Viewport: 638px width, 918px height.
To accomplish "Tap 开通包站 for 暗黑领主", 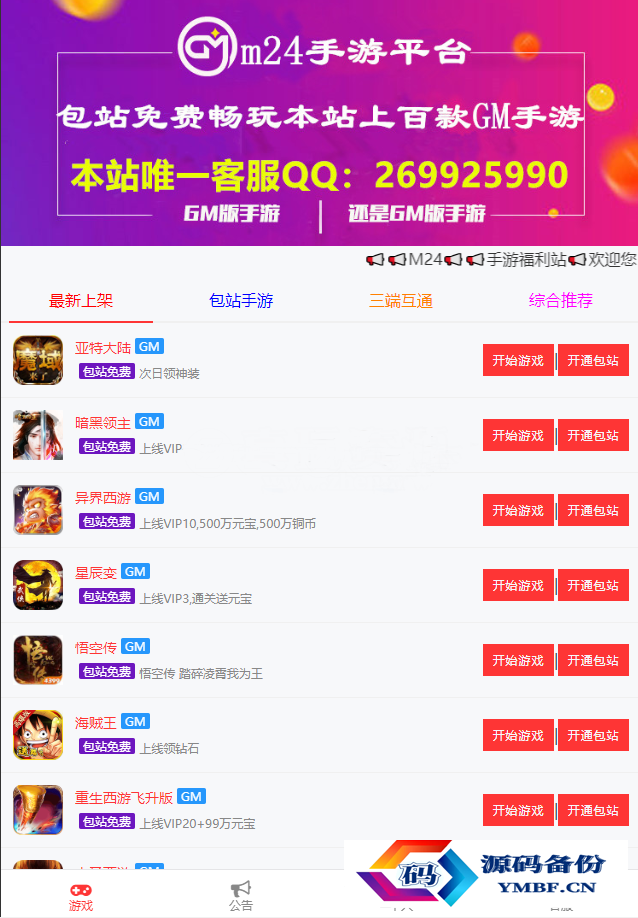I will point(593,436).
